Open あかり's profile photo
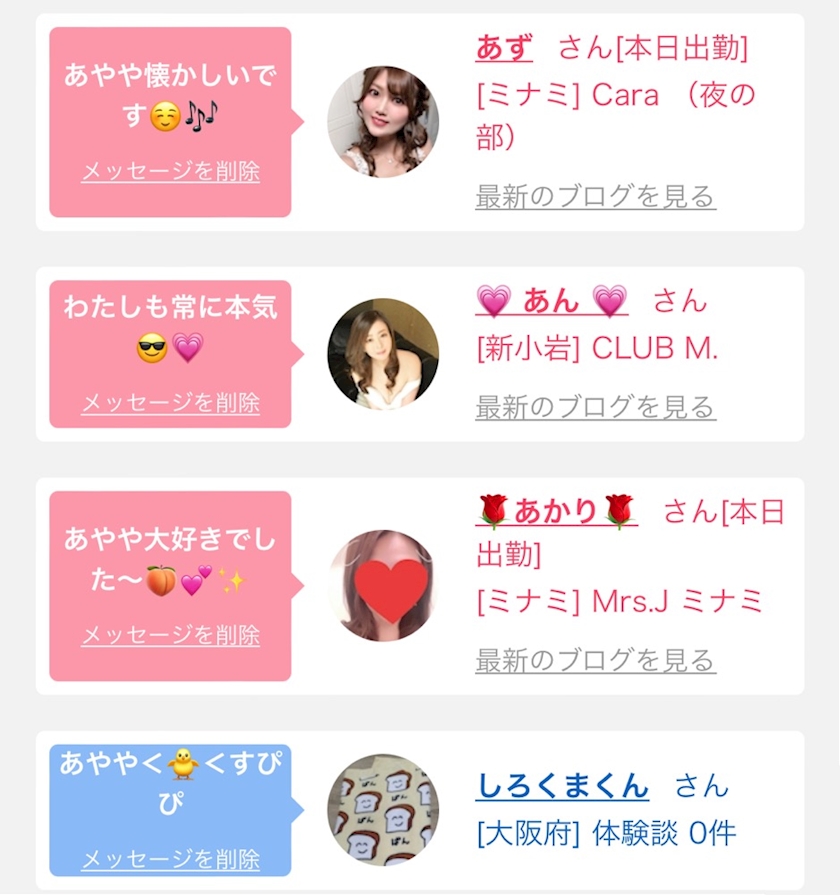 point(383,585)
